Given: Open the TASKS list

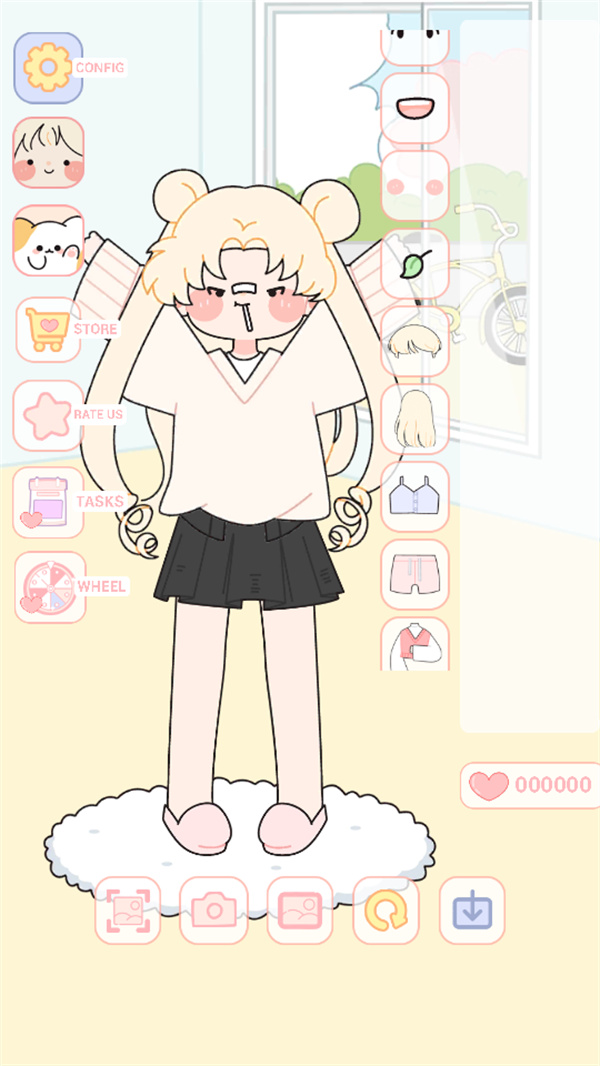Looking at the screenshot, I should (48, 502).
